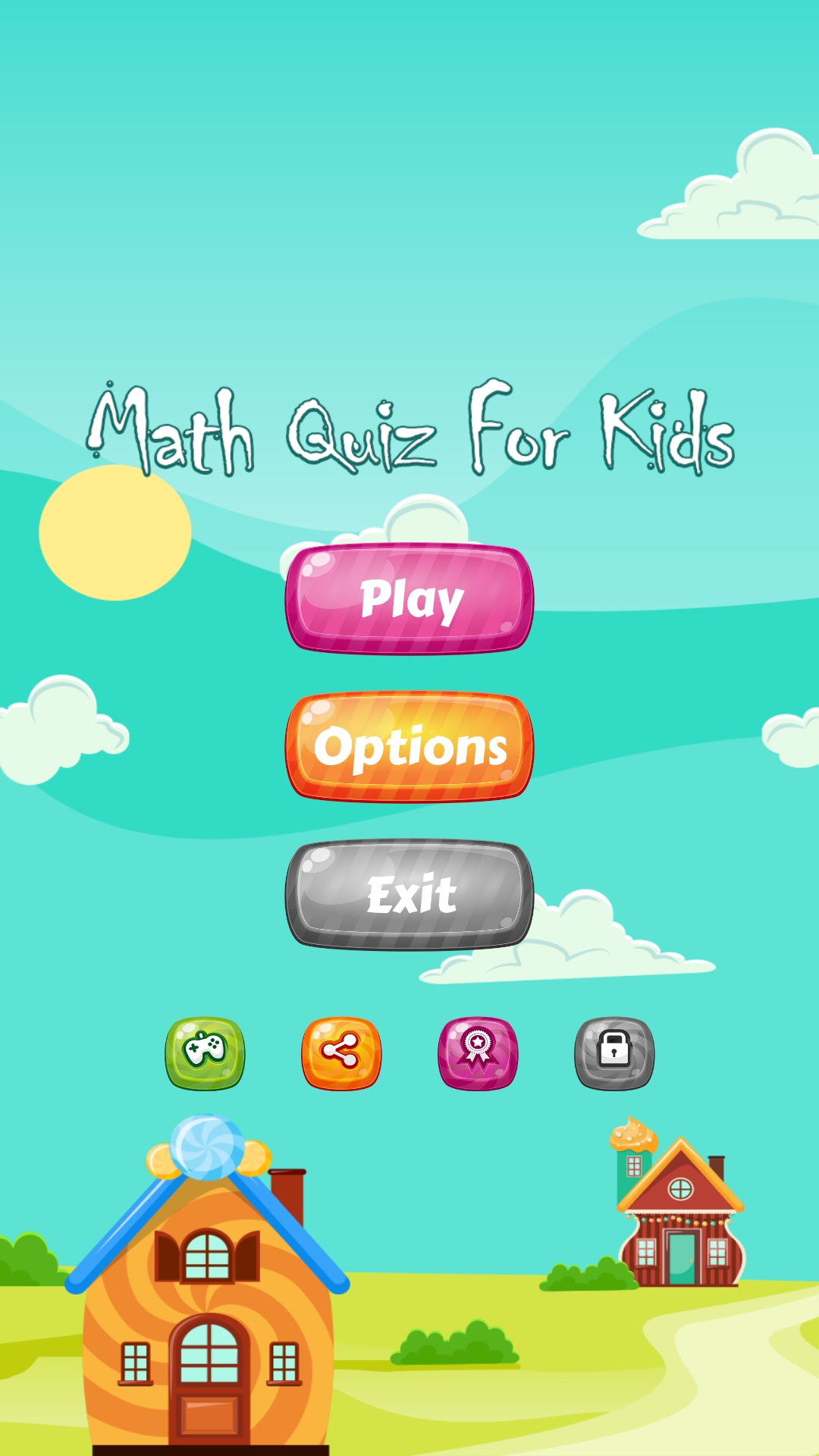Image resolution: width=819 pixels, height=1456 pixels.
Task: Tap the gray Exit button
Action: pos(409,895)
